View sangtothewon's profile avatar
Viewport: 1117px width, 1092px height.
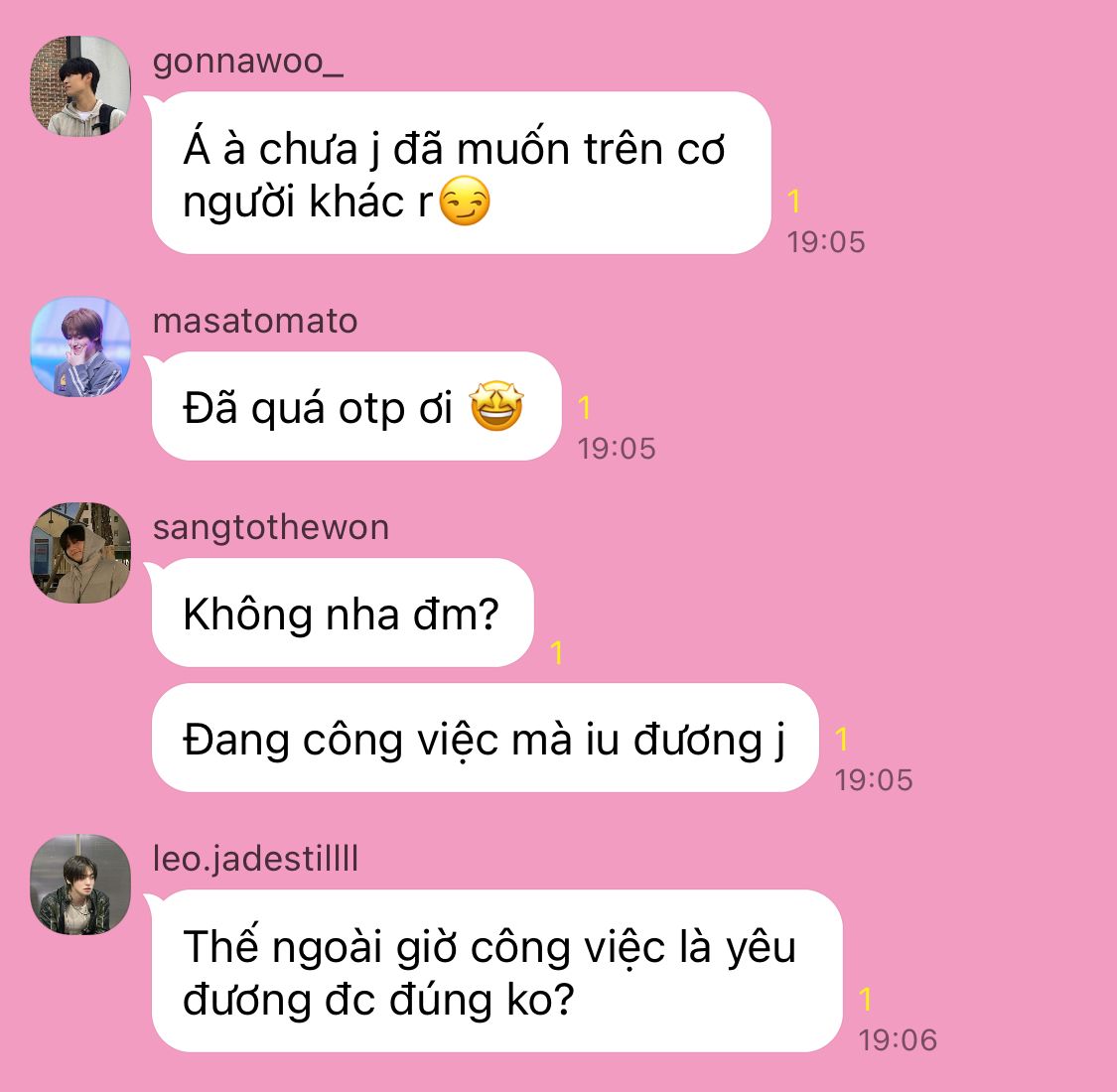point(80,553)
